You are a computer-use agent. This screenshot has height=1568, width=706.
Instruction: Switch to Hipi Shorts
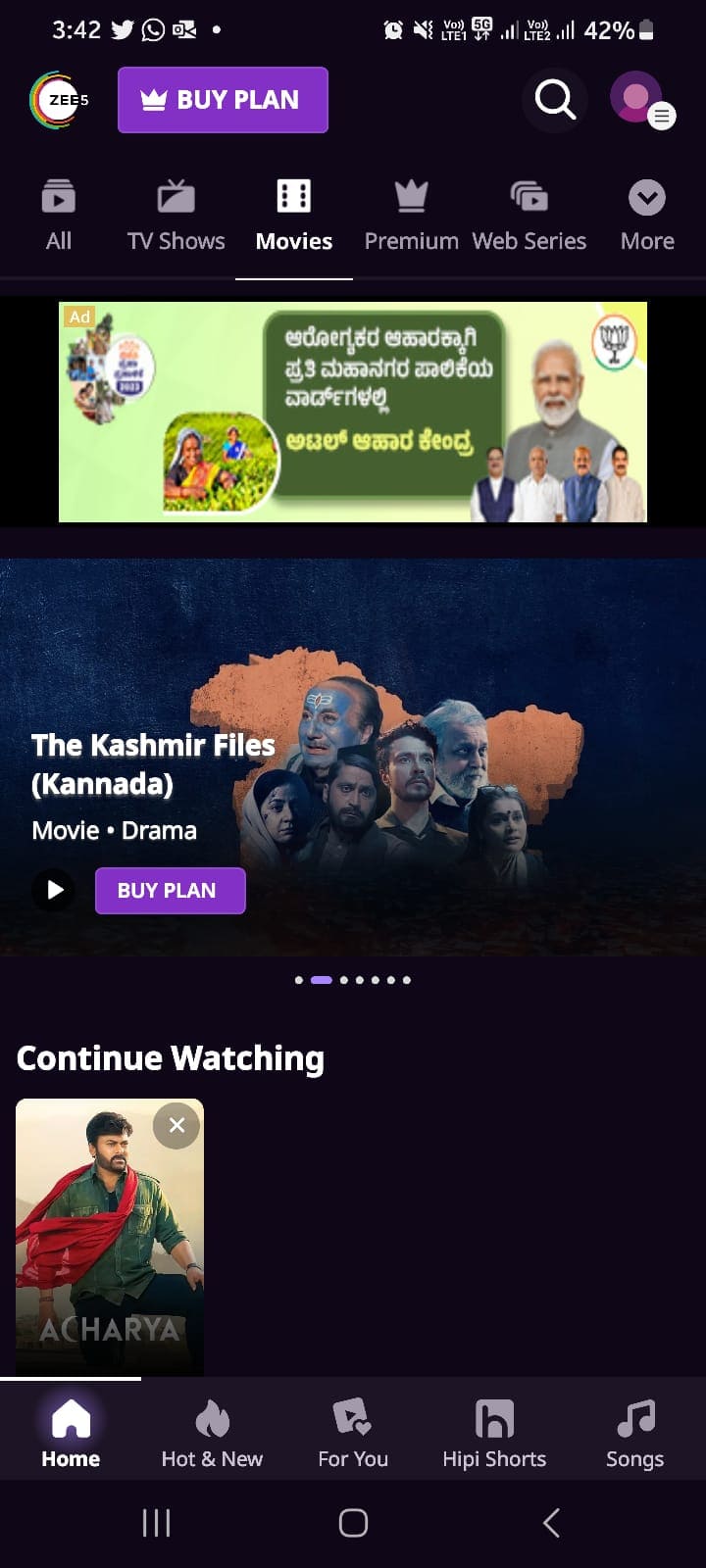(x=494, y=1433)
